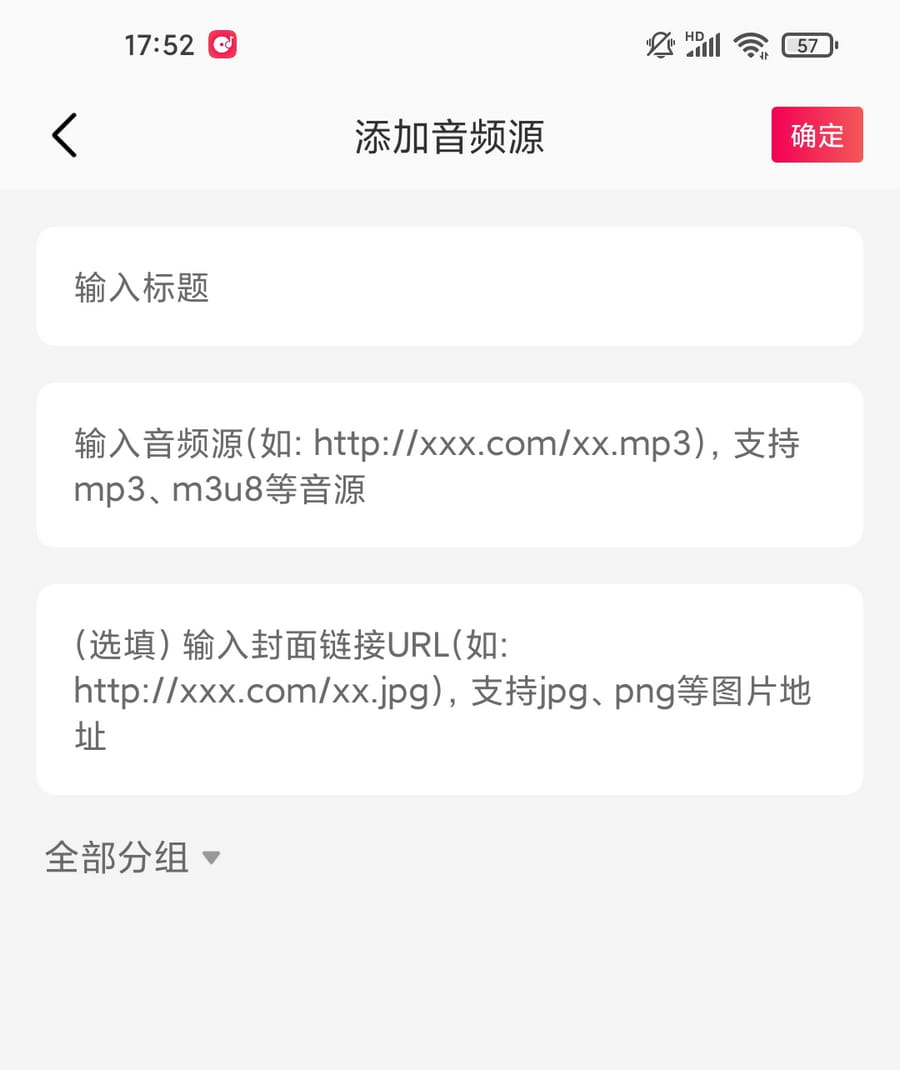This screenshot has height=1070, width=900.
Task: Tap the optional cover image URL field
Action: [x=449, y=689]
